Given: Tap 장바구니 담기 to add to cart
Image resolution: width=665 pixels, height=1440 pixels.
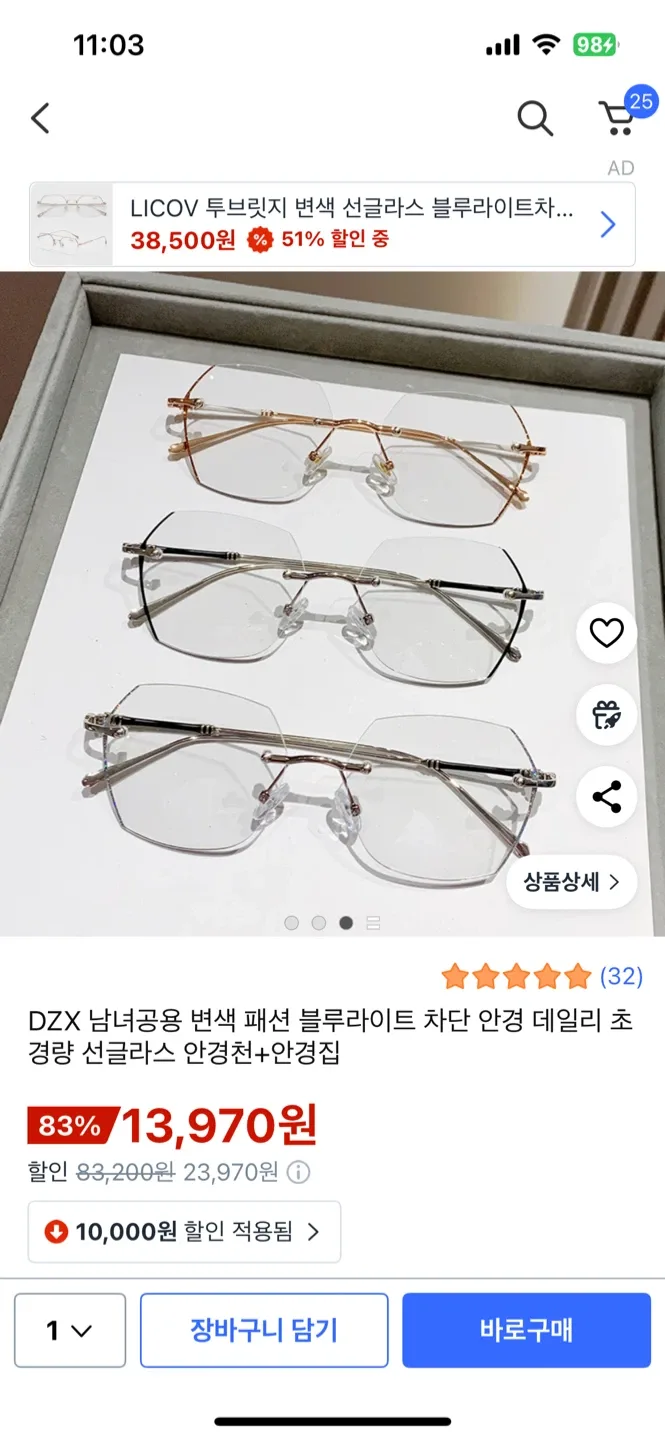Looking at the screenshot, I should pyautogui.click(x=264, y=1330).
